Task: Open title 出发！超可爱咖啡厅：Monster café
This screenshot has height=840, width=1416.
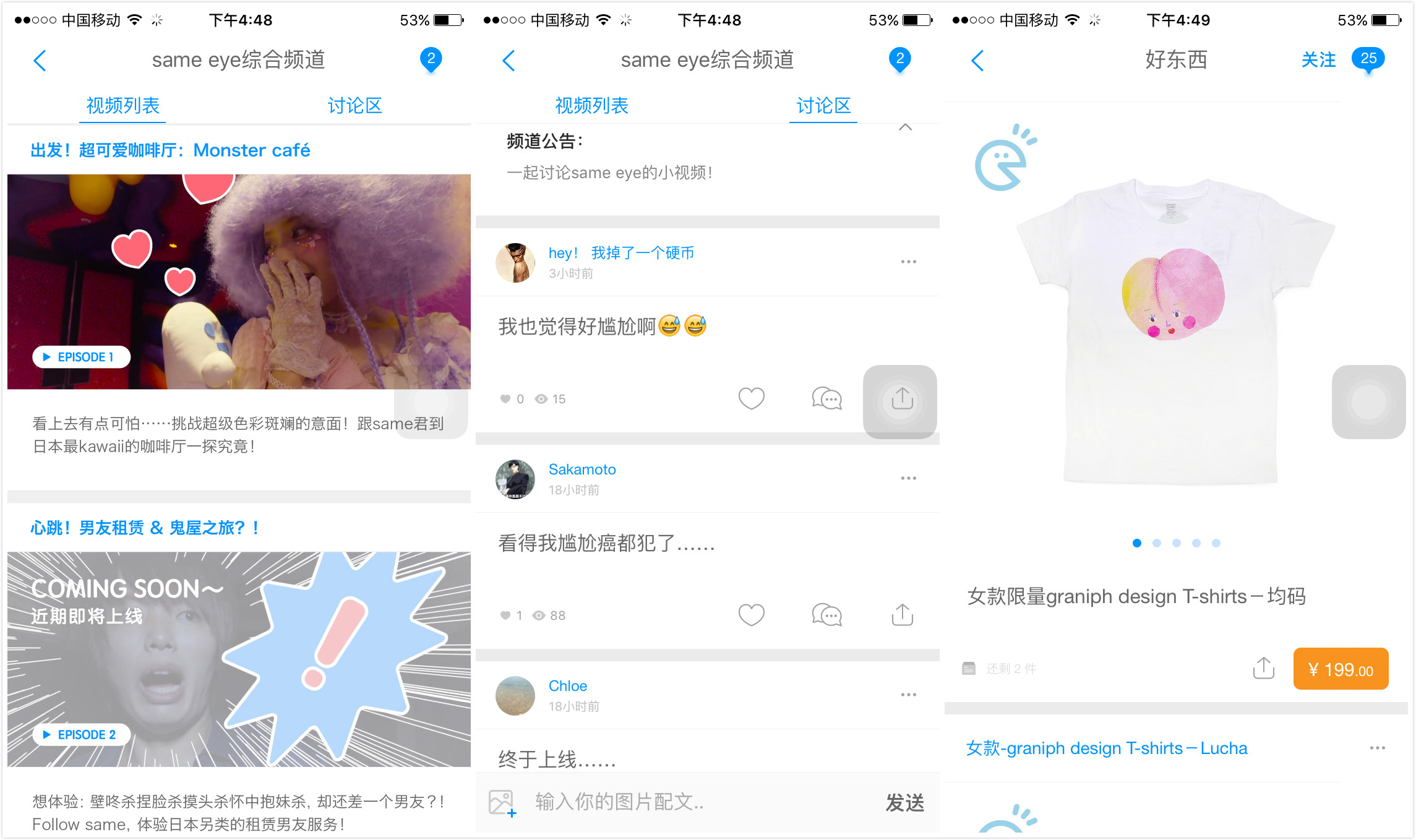Action: pyautogui.click(x=170, y=150)
